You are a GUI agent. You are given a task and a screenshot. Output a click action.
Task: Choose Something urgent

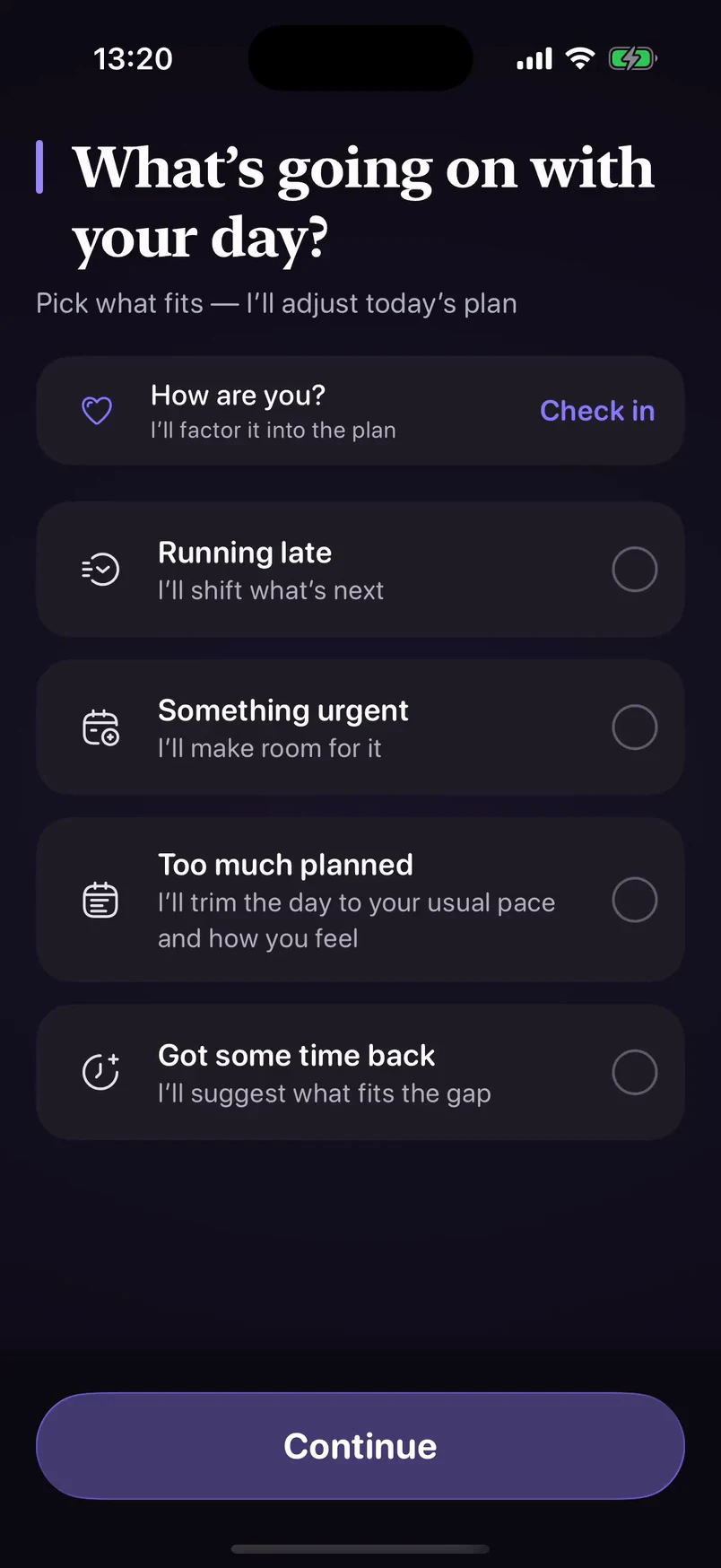coord(360,727)
